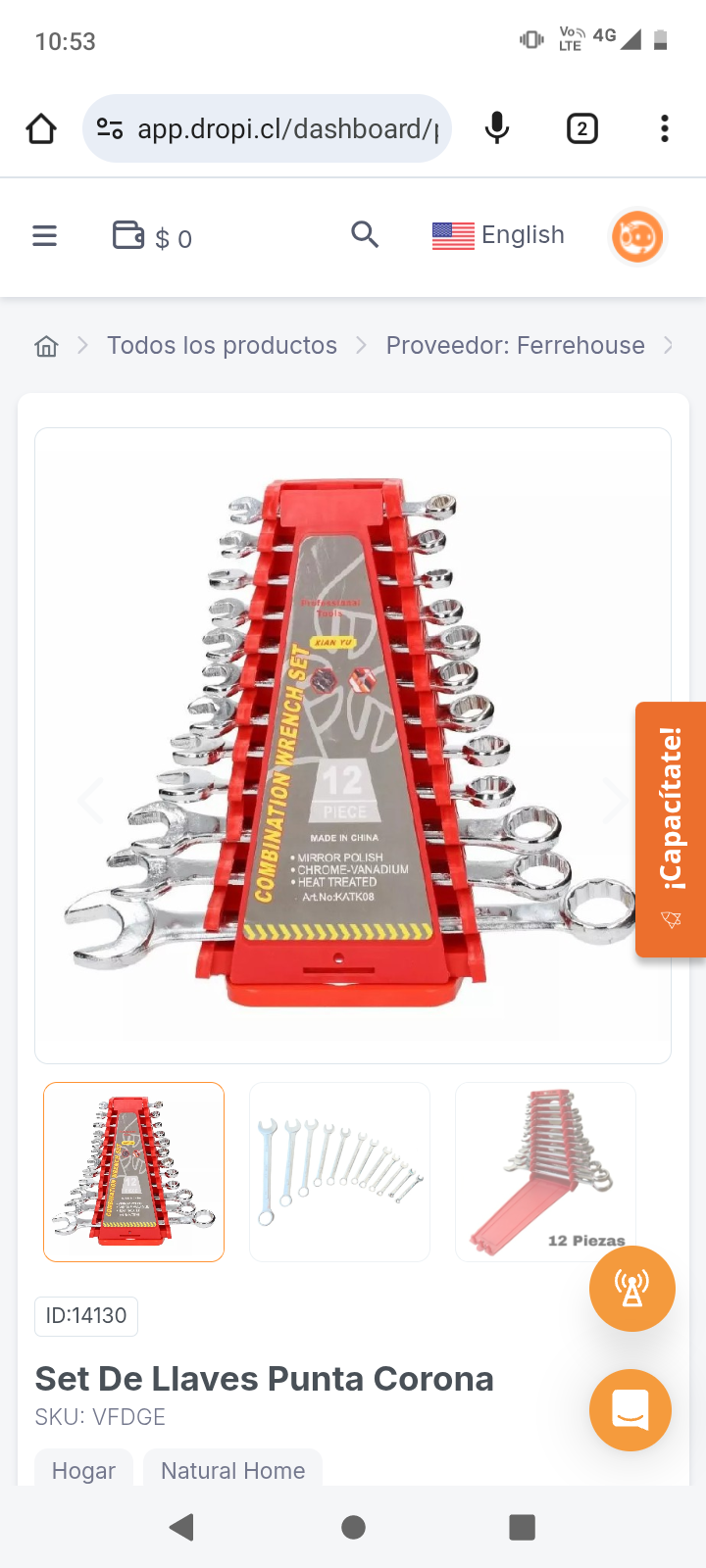This screenshot has width=706, height=1568.
Task: Tap the browser home icon
Action: (41, 128)
